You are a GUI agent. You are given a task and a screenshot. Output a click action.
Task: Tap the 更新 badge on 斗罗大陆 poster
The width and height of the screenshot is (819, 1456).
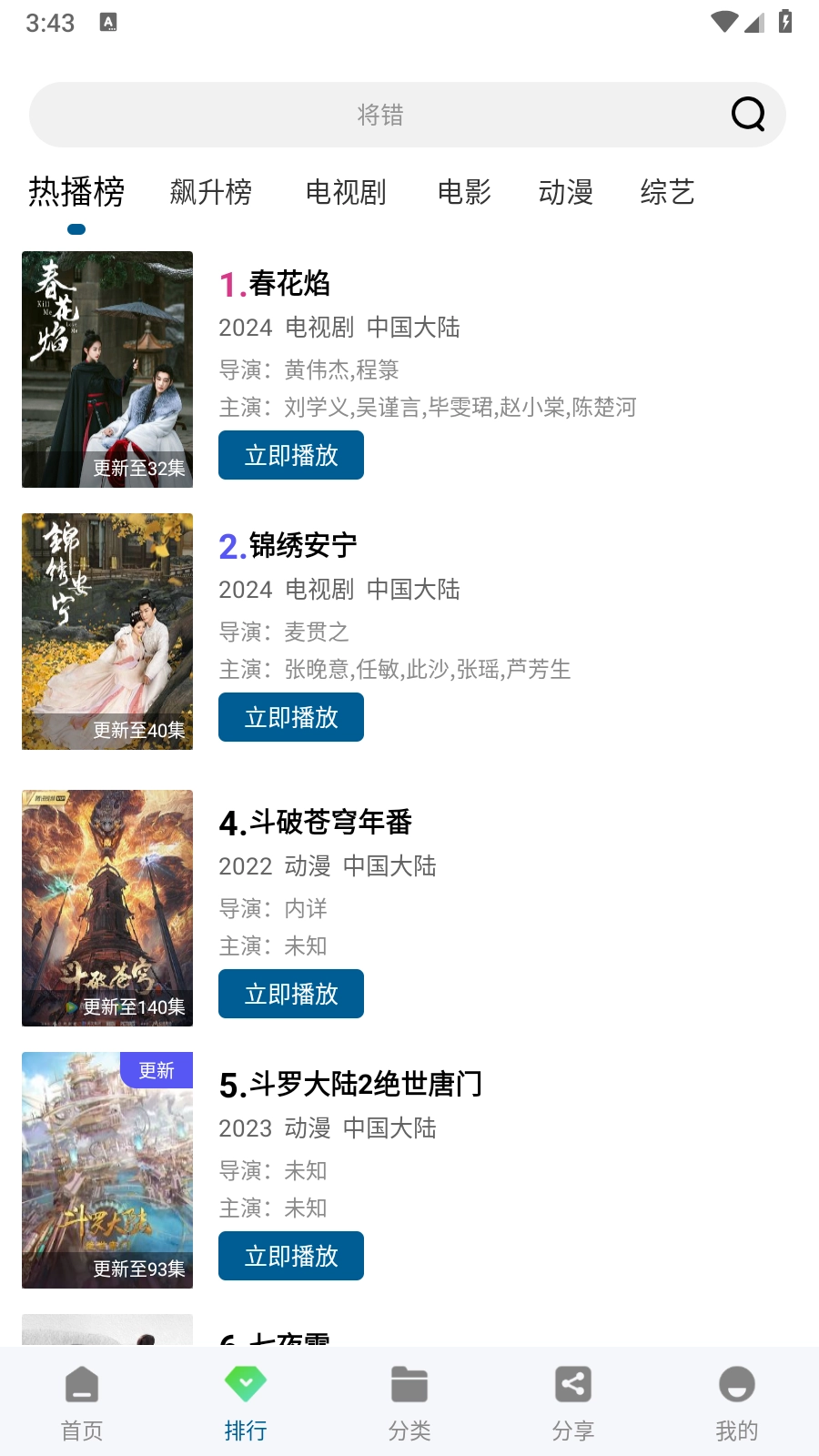(x=157, y=1071)
